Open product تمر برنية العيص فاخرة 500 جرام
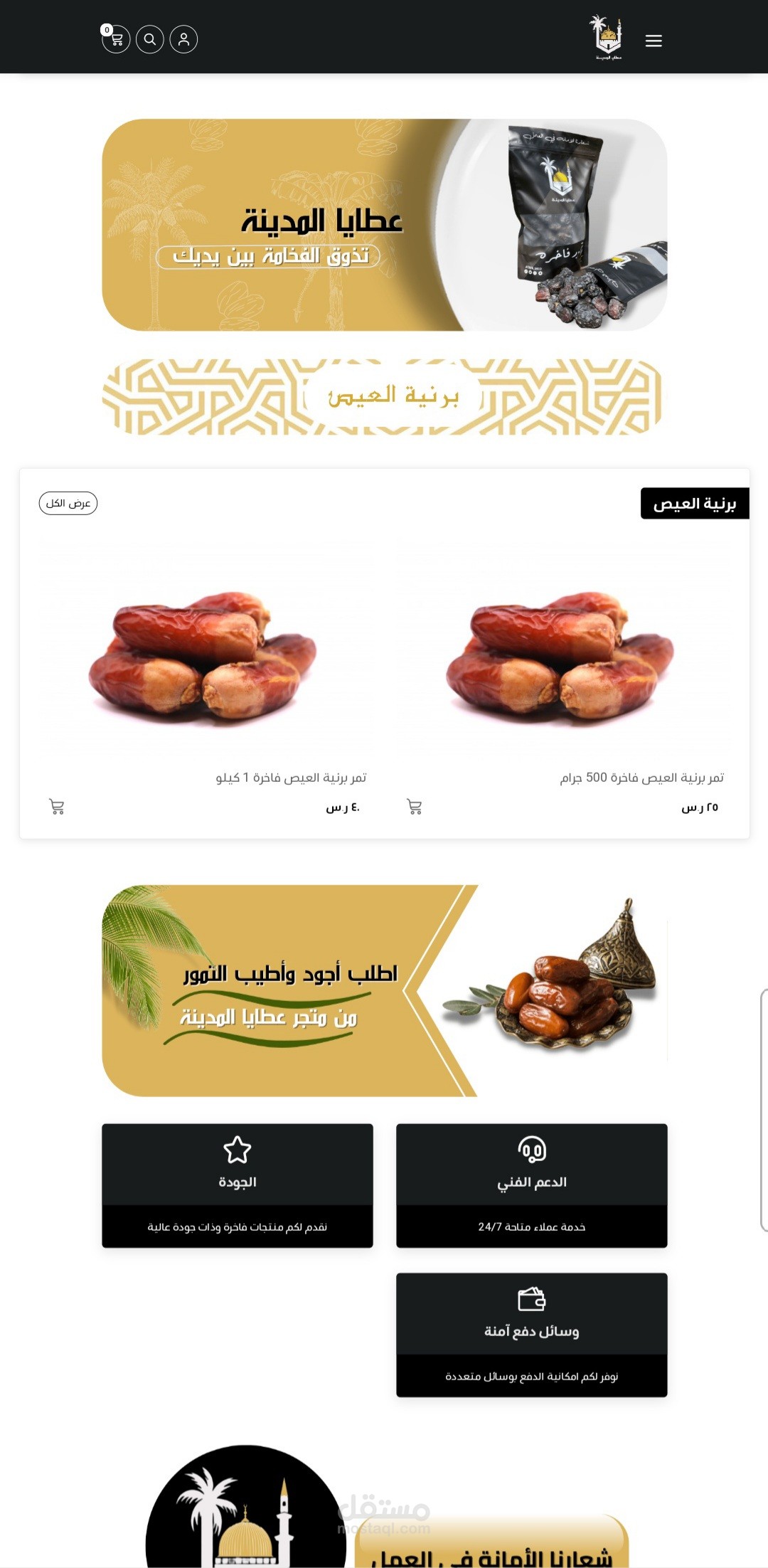The height and width of the screenshot is (1568, 768). (641, 778)
